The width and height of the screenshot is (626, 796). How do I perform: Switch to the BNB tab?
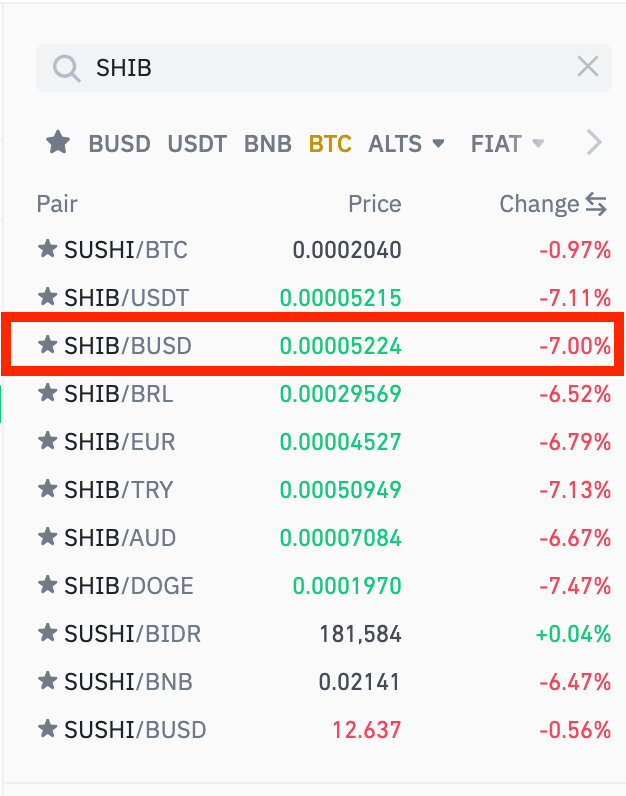268,144
